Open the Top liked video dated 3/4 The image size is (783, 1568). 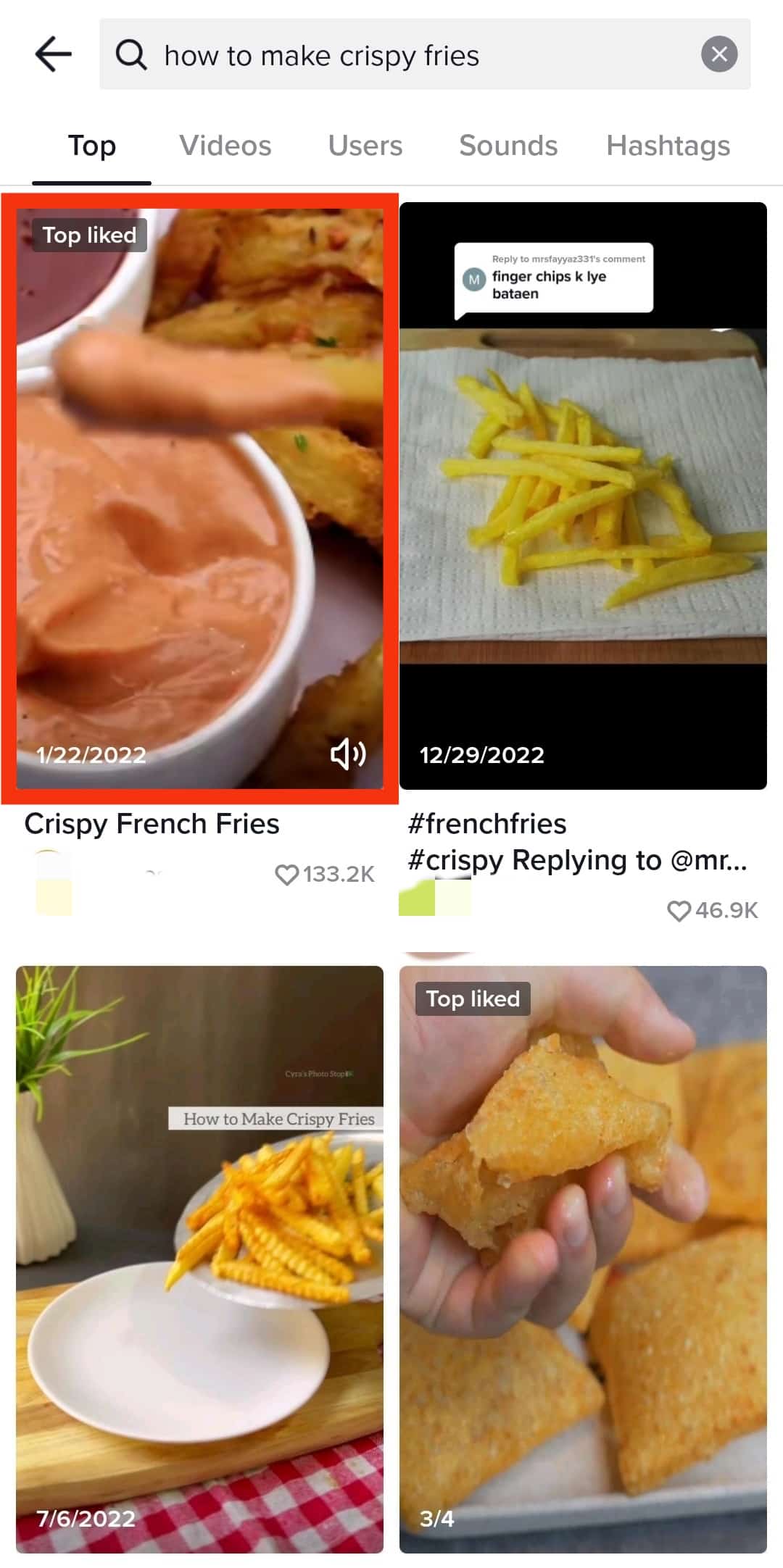(x=583, y=1259)
